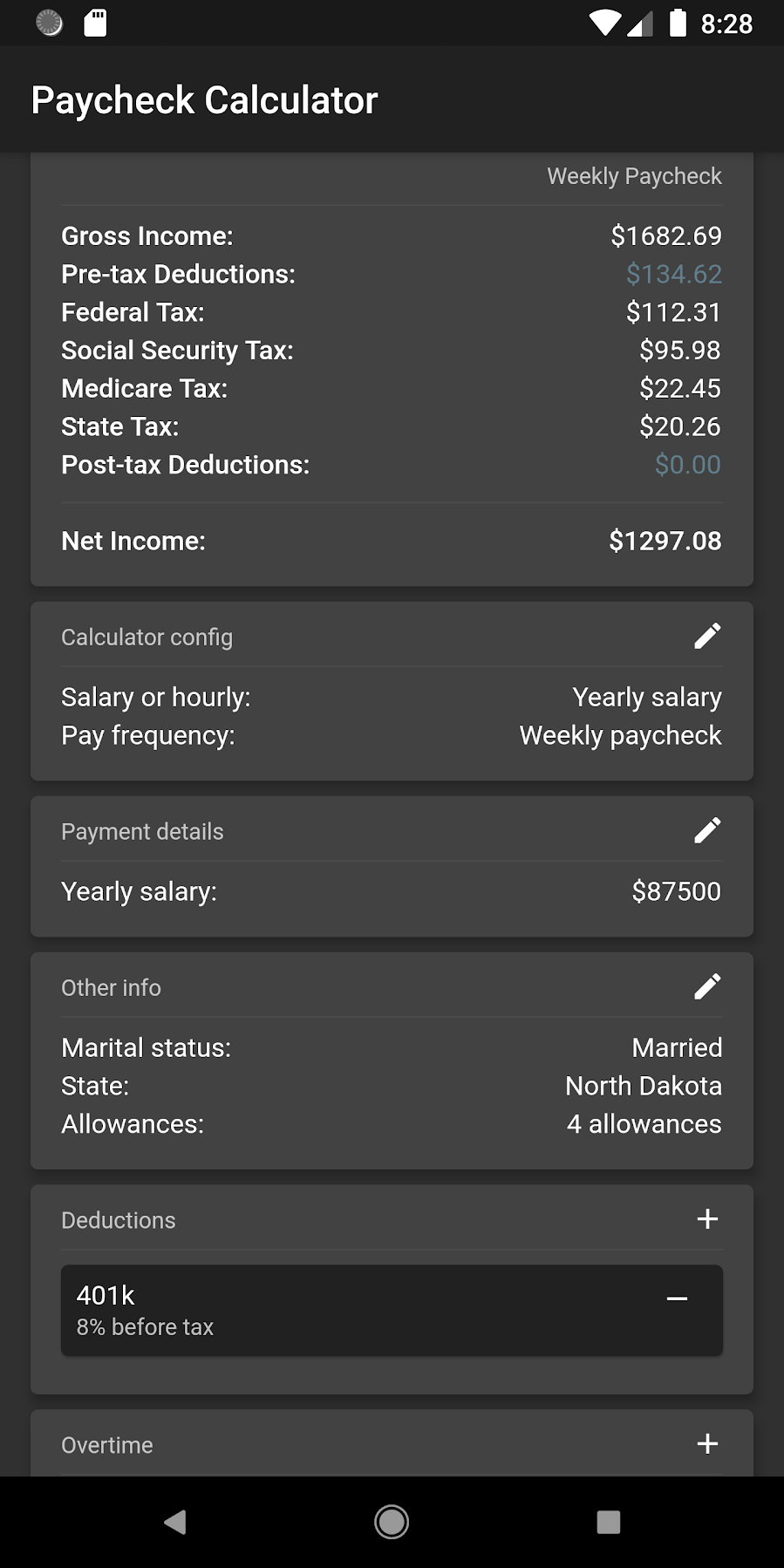Select the Deductions section header
Image resolution: width=784 pixels, height=1568 pixels.
click(x=119, y=1220)
